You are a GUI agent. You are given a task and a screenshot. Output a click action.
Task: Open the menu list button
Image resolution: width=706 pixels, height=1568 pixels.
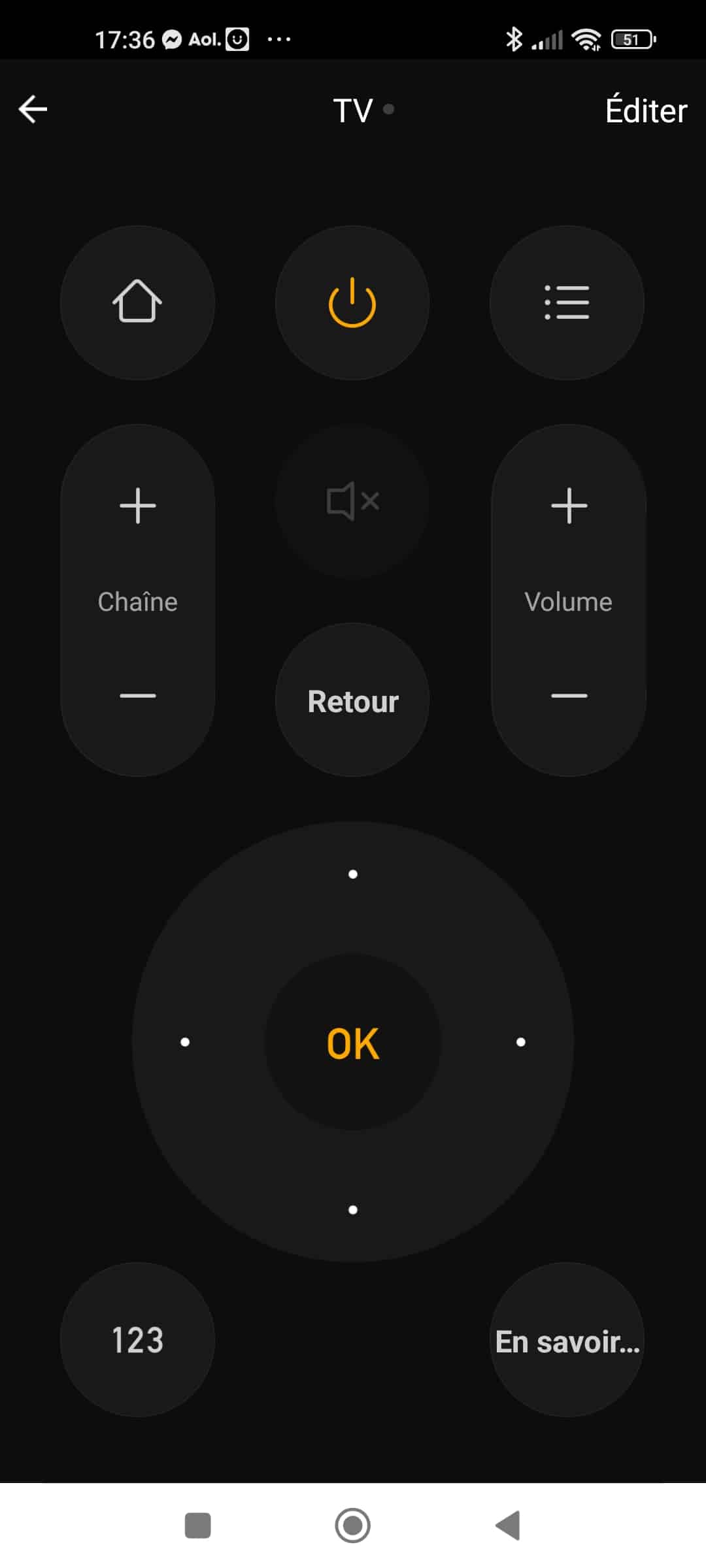point(567,302)
